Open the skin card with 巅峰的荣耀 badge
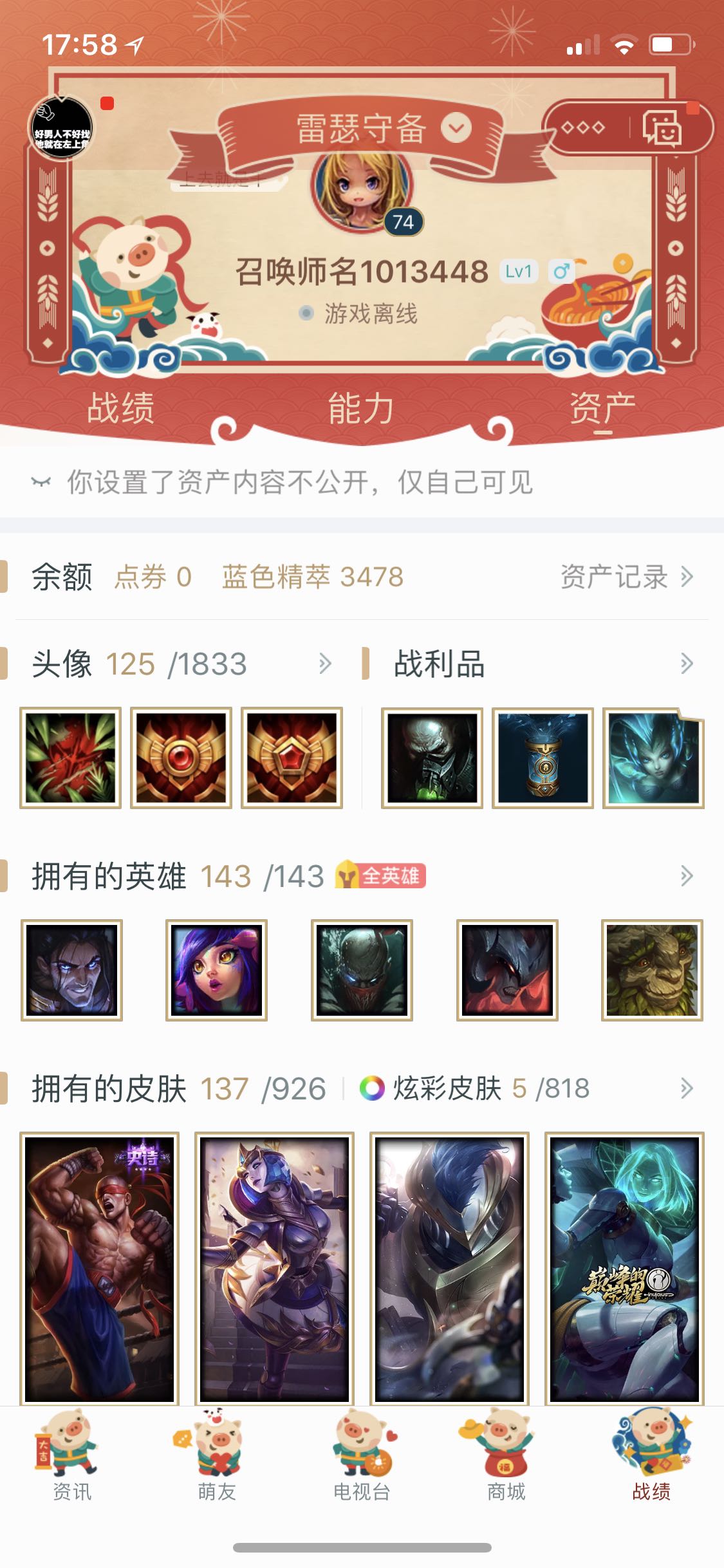 point(624,1268)
